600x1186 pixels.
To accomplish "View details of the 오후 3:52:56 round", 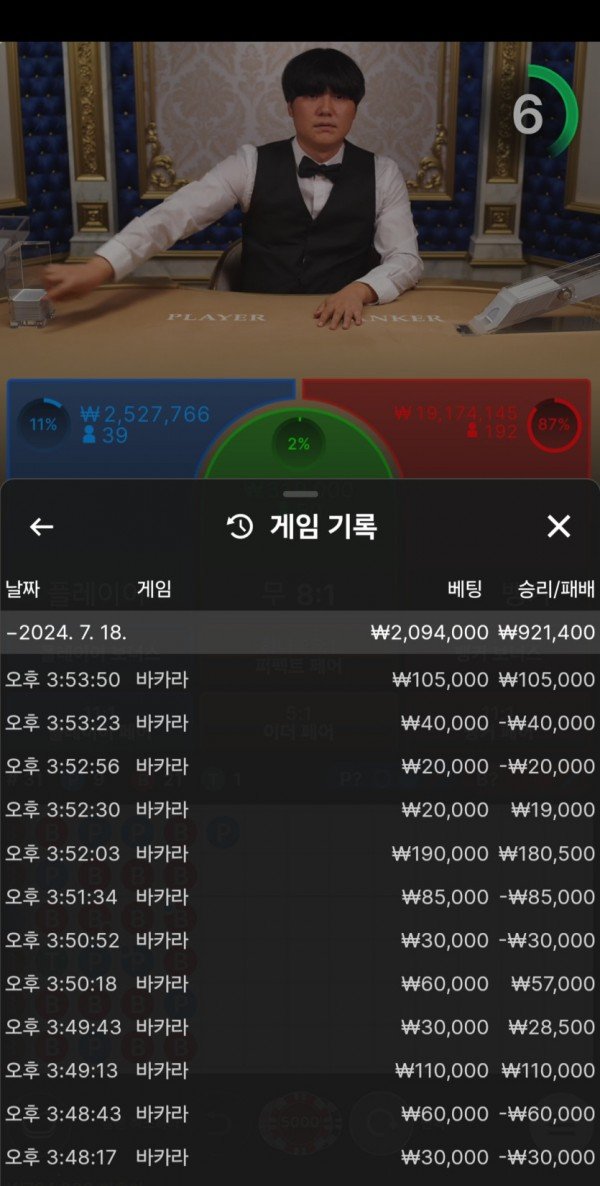I will click(300, 767).
